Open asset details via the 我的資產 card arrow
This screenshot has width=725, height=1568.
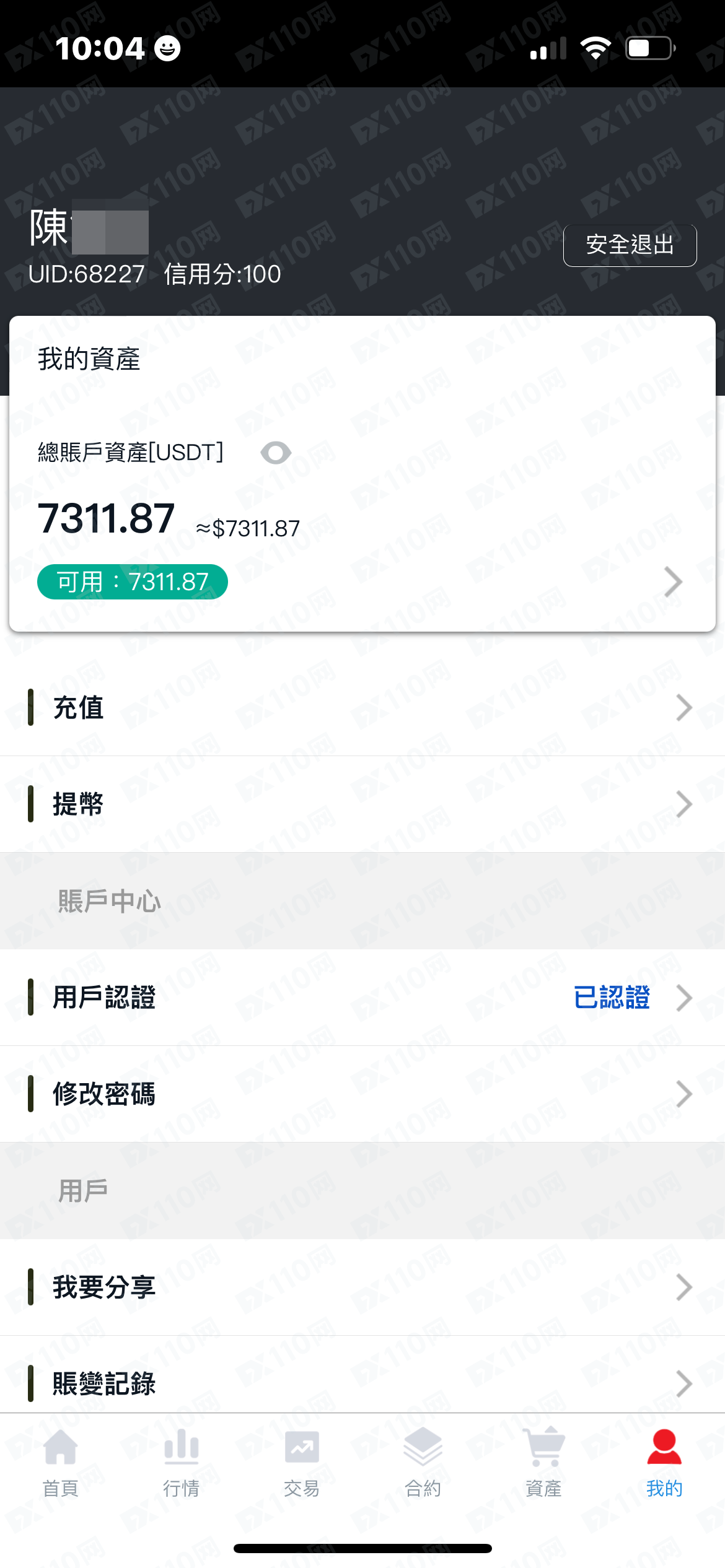coord(673,582)
